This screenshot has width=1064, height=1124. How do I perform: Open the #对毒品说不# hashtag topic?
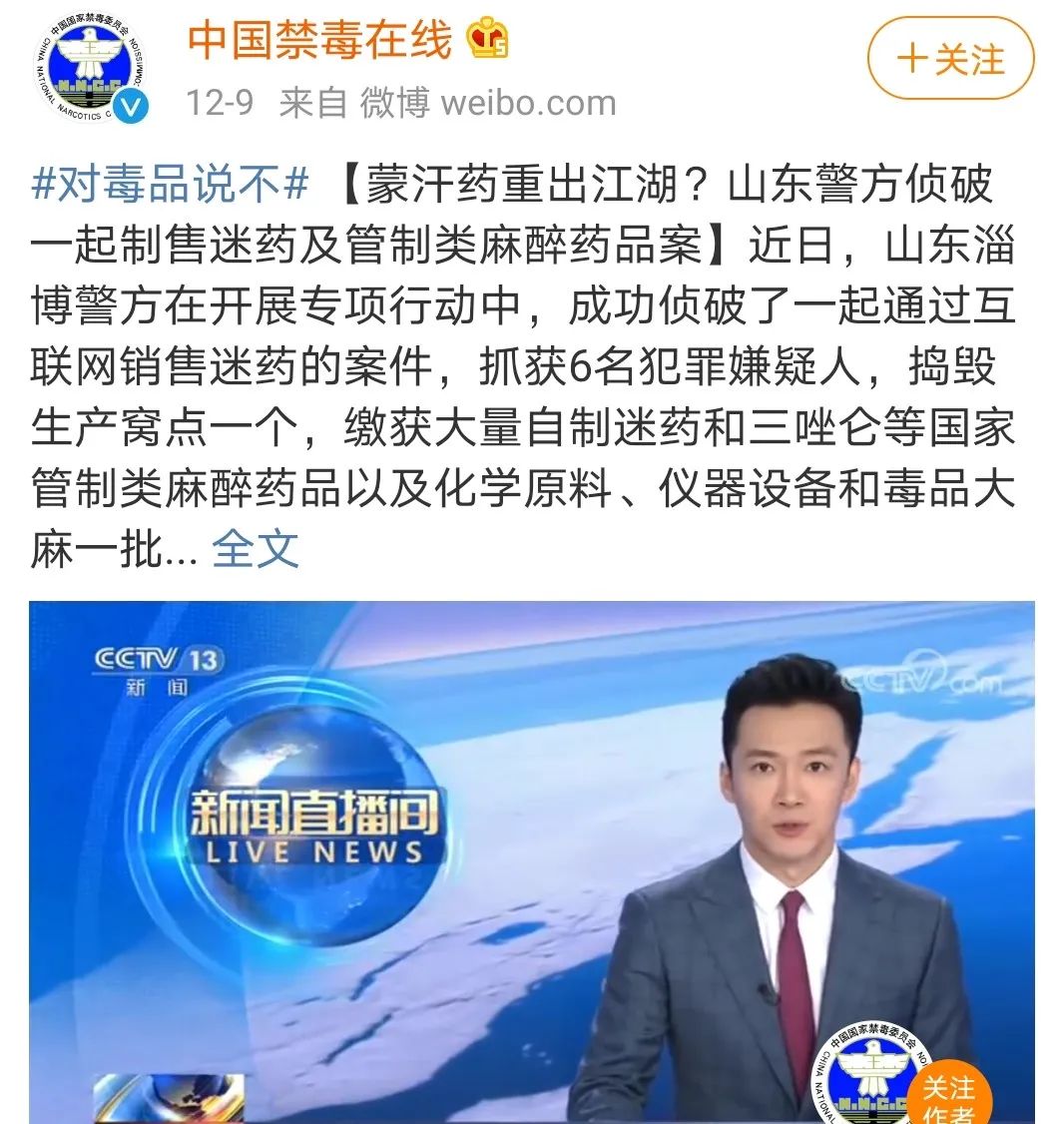[171, 185]
